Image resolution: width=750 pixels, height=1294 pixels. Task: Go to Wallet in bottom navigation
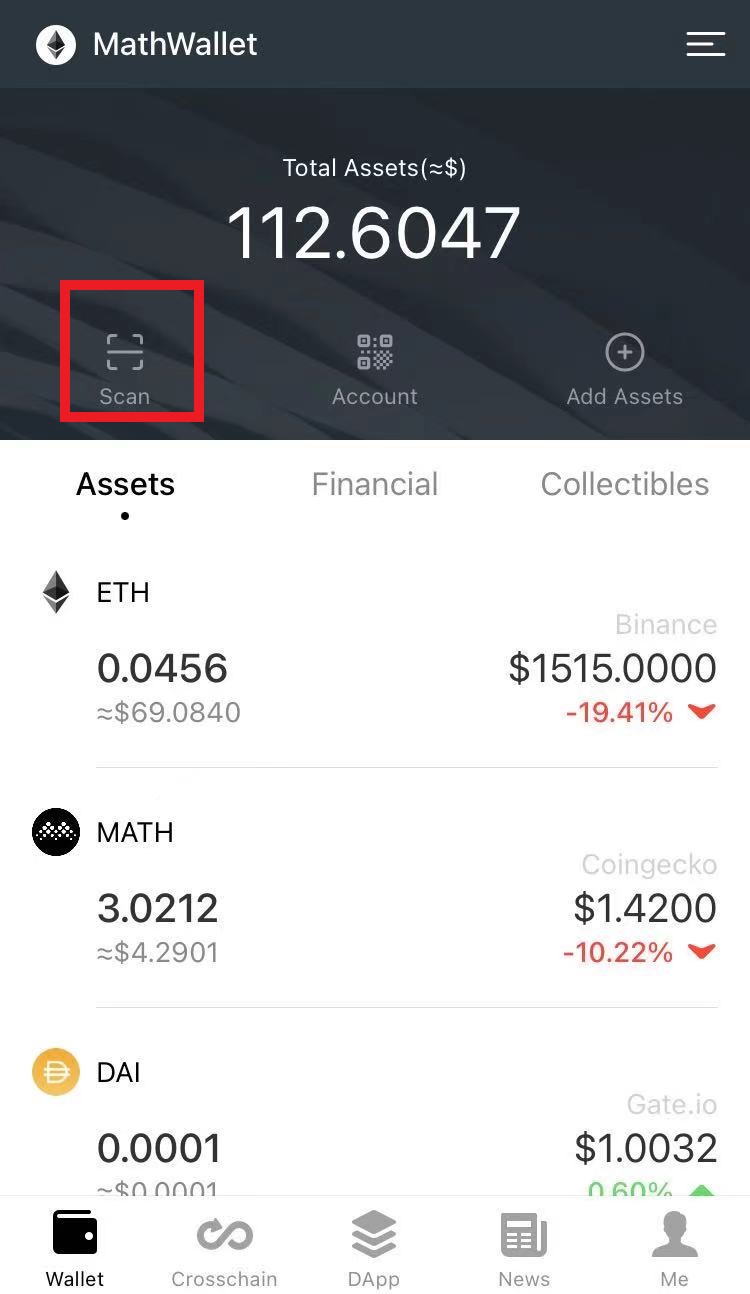75,1248
